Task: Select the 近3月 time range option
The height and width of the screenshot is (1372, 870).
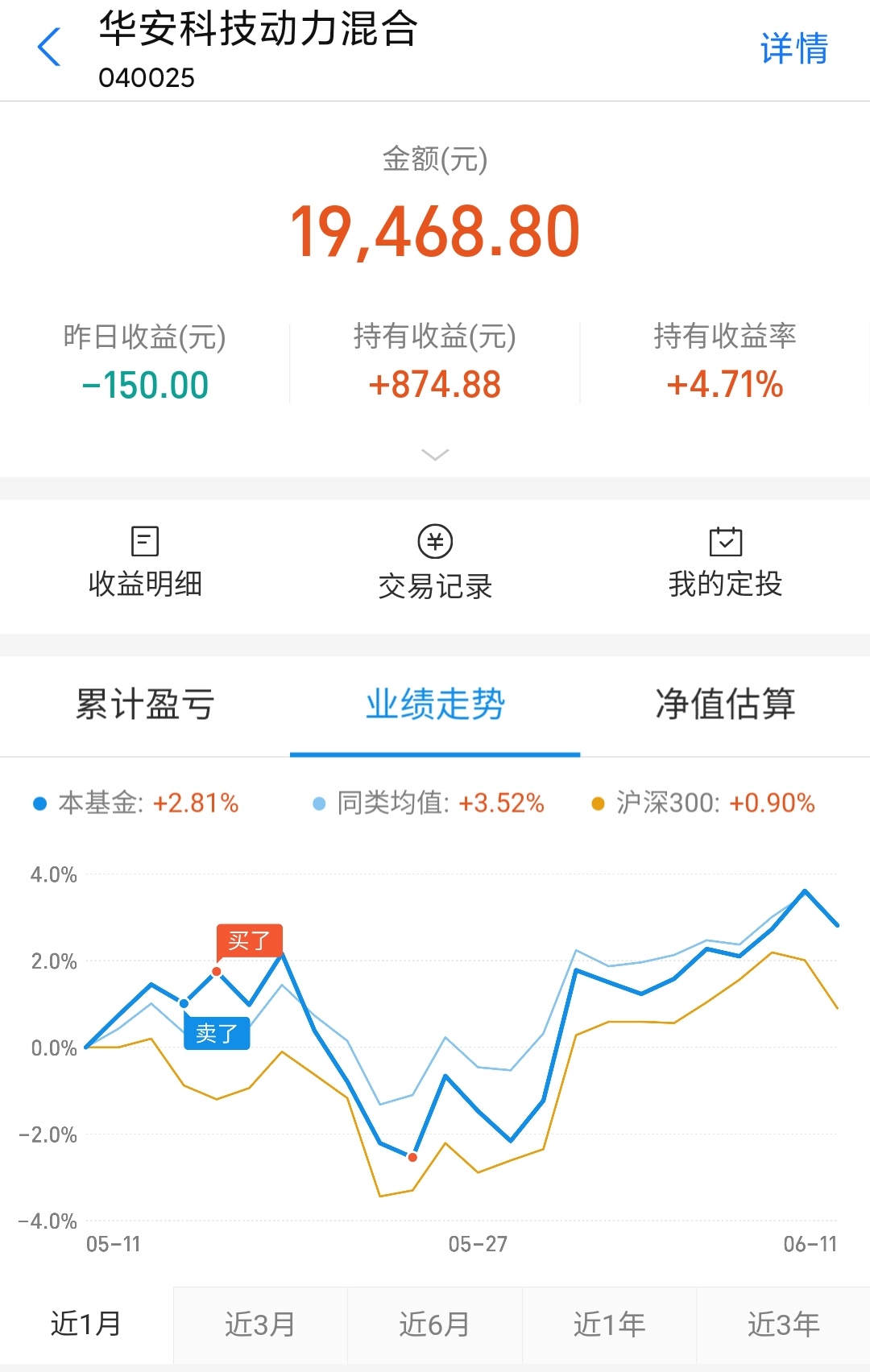Action: coord(261,1324)
